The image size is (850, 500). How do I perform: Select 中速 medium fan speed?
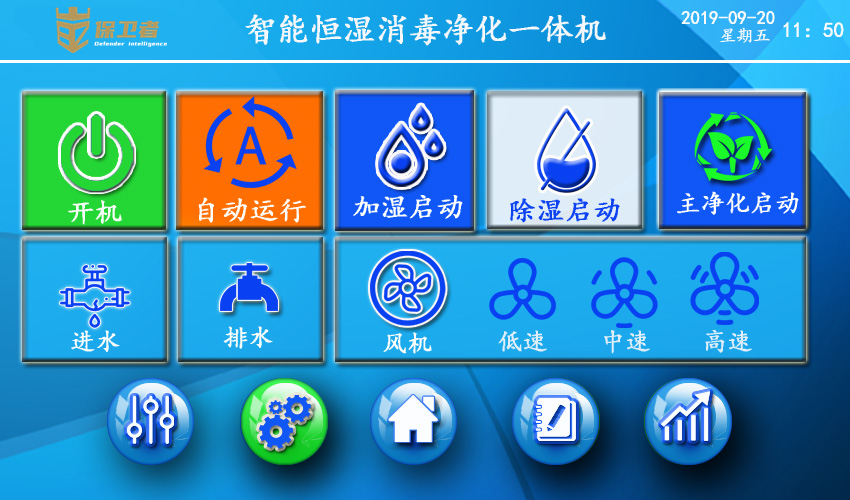625,303
